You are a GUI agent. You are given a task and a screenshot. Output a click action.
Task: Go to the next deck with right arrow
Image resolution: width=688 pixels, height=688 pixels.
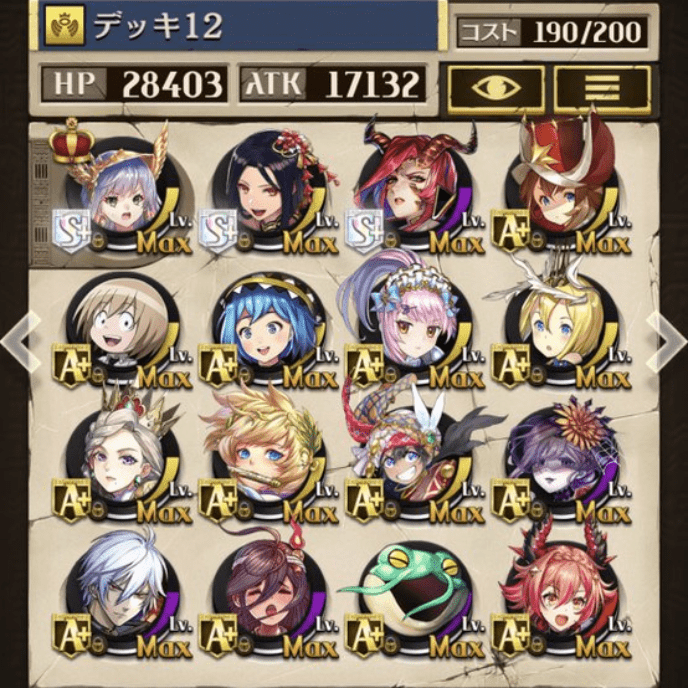point(666,339)
